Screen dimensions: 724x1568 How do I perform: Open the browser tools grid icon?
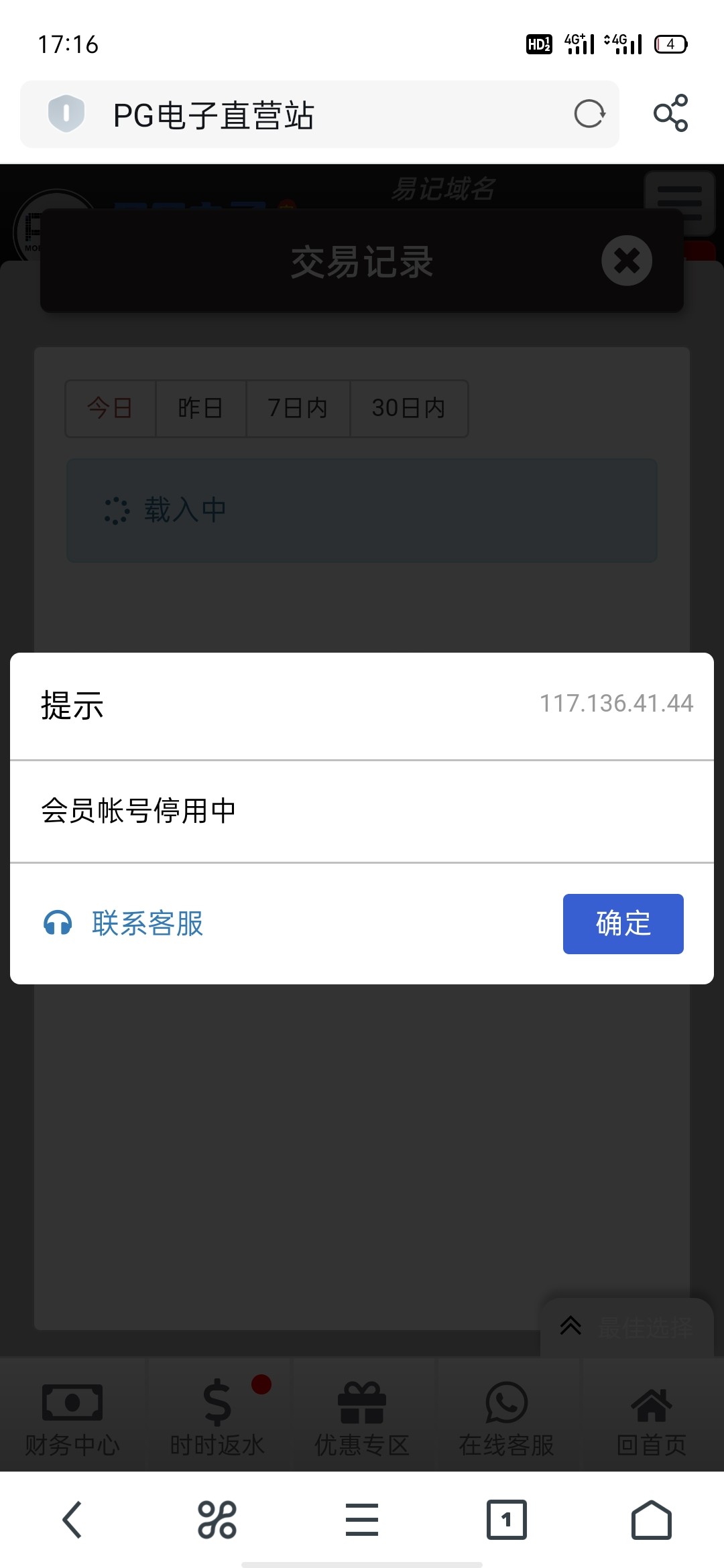coord(217,1520)
